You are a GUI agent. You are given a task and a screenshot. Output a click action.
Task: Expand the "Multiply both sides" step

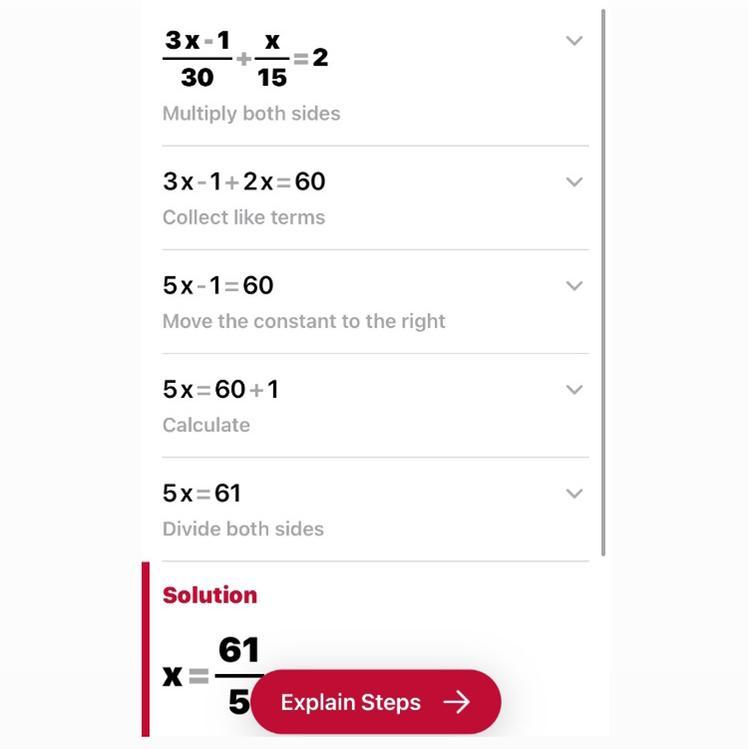(574, 41)
